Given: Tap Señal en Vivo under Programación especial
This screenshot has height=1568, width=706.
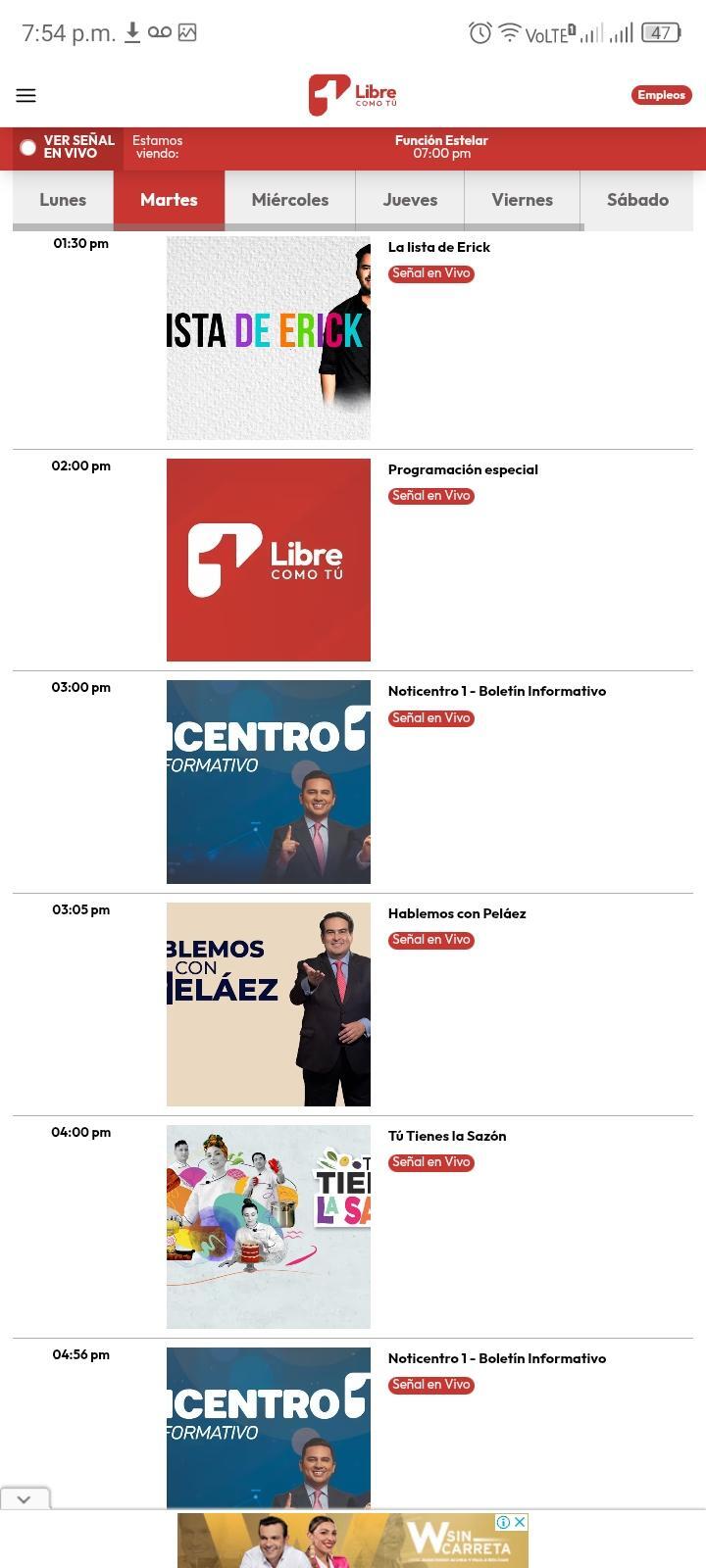Looking at the screenshot, I should [431, 496].
